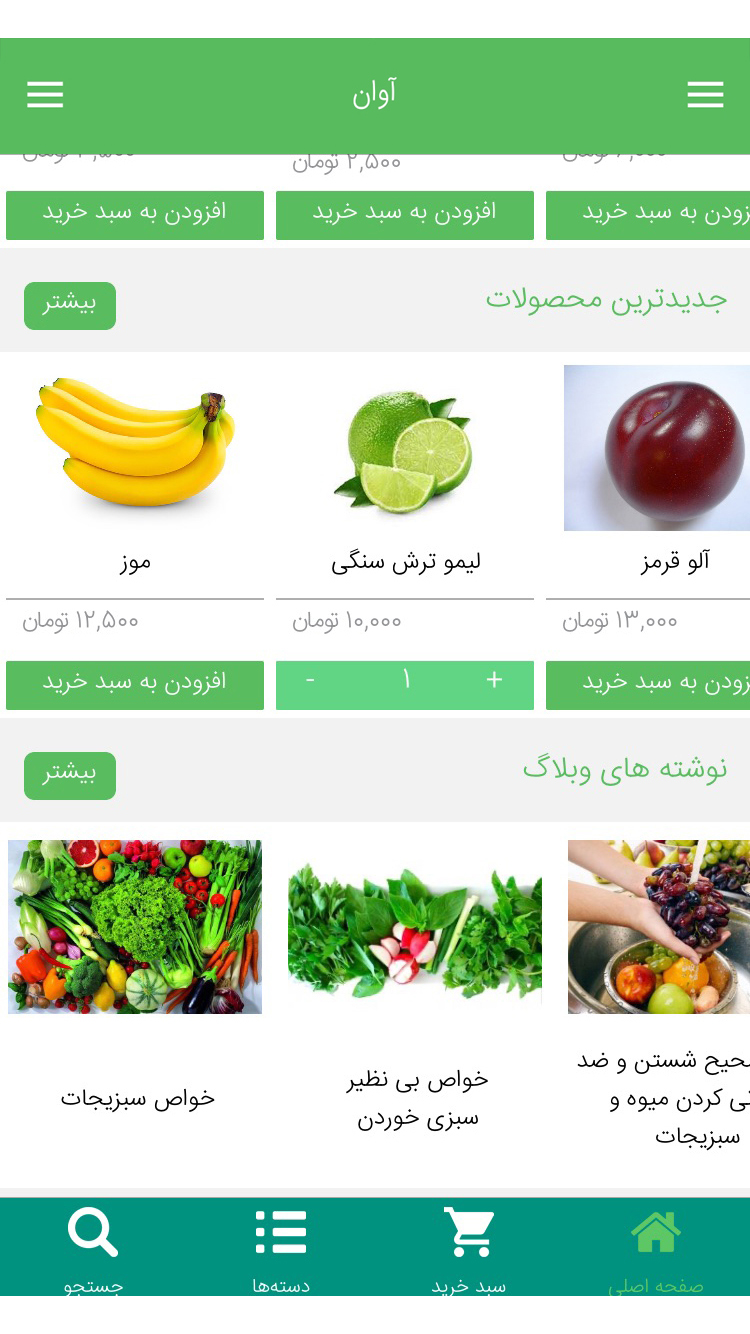Open the خواص بی نظیر سبزی خوردن post

(417, 1098)
